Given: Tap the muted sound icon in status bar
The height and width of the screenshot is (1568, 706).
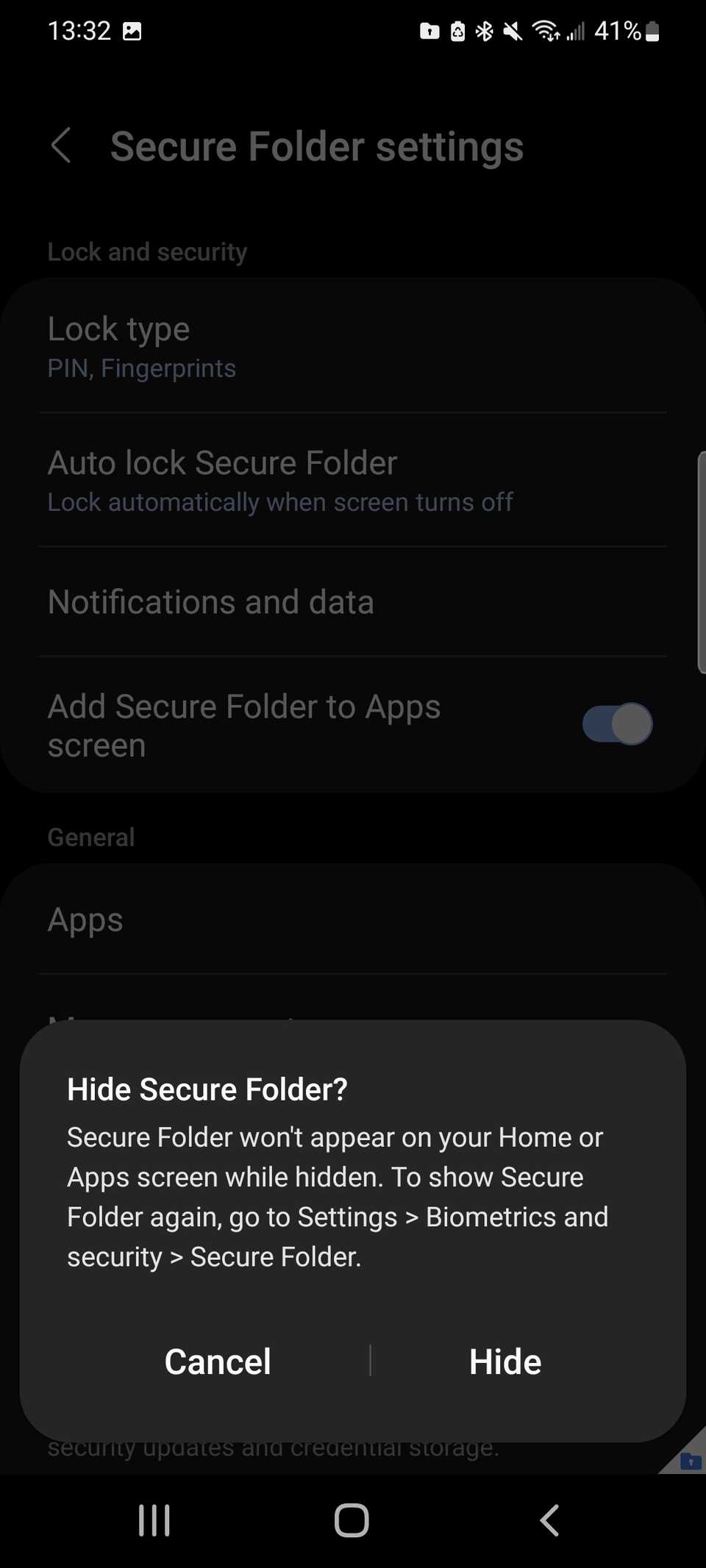Looking at the screenshot, I should (x=513, y=31).
